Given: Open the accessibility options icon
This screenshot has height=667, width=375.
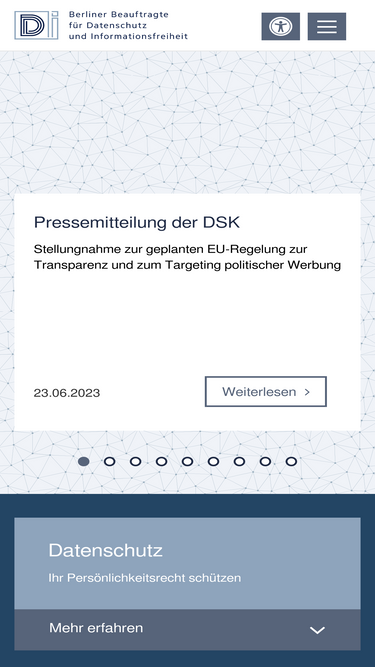Looking at the screenshot, I should (280, 26).
